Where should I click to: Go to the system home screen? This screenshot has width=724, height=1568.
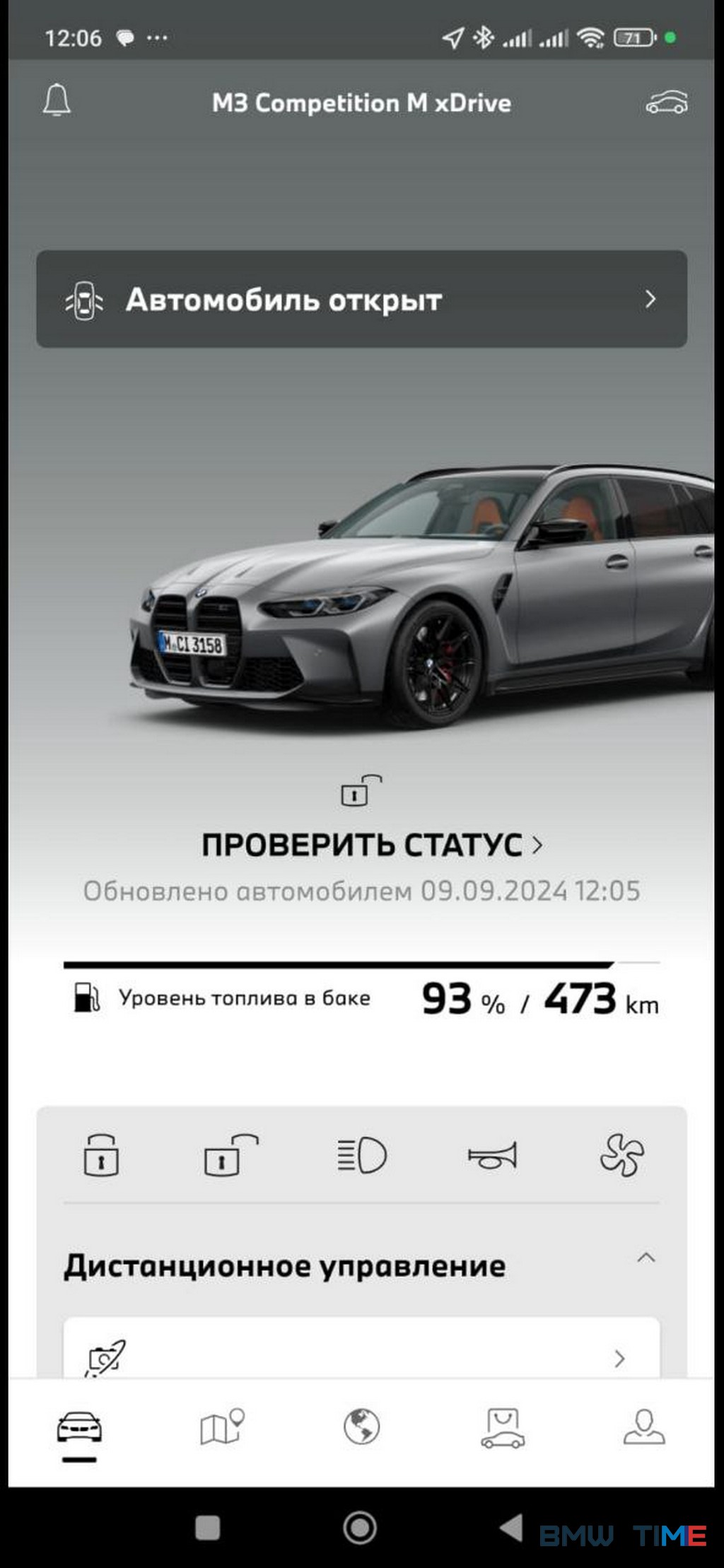tap(360, 1528)
